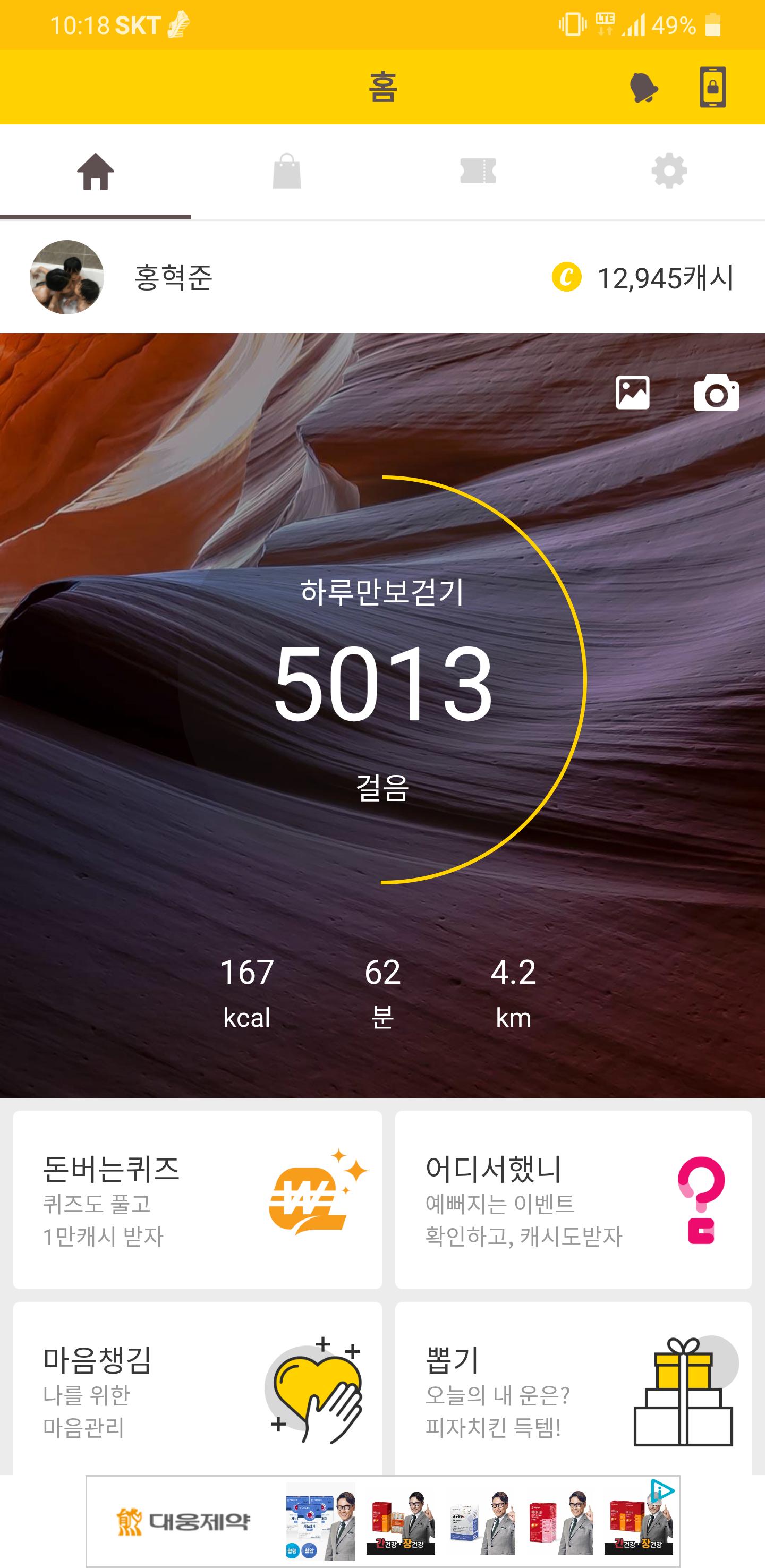
Task: Open the notifications bell
Action: 643,88
